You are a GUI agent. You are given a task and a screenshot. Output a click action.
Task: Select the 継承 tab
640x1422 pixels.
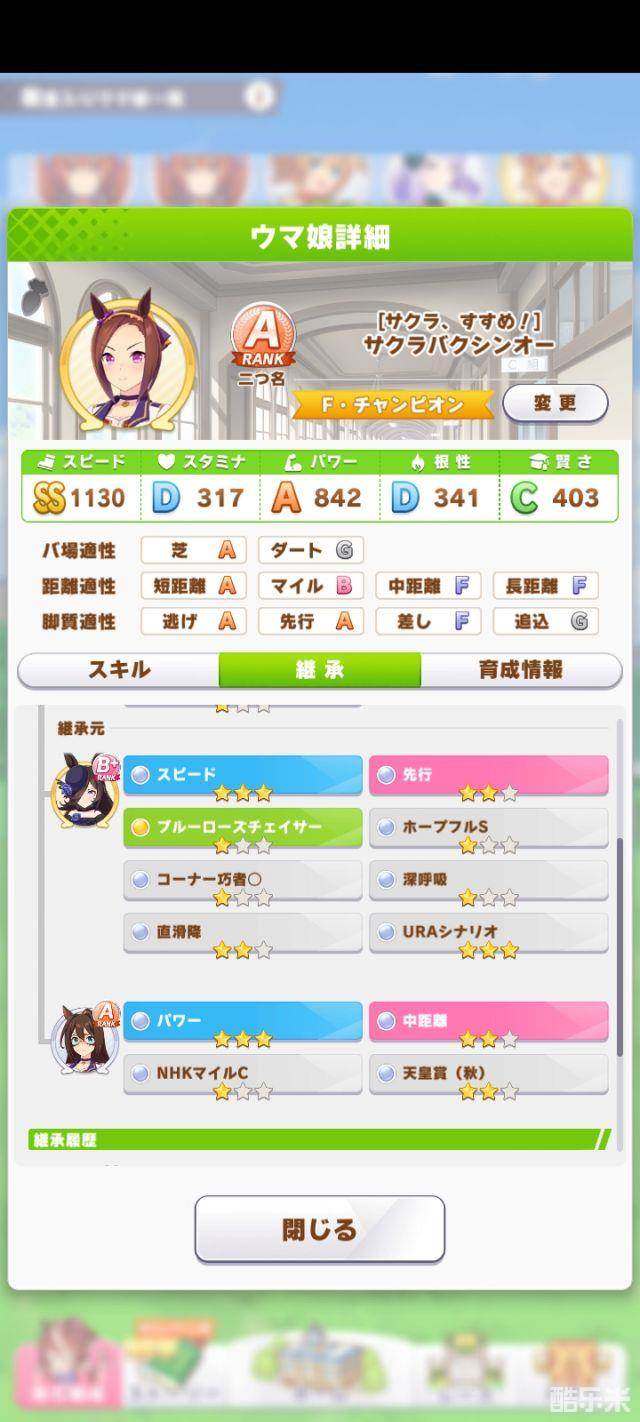click(320, 670)
